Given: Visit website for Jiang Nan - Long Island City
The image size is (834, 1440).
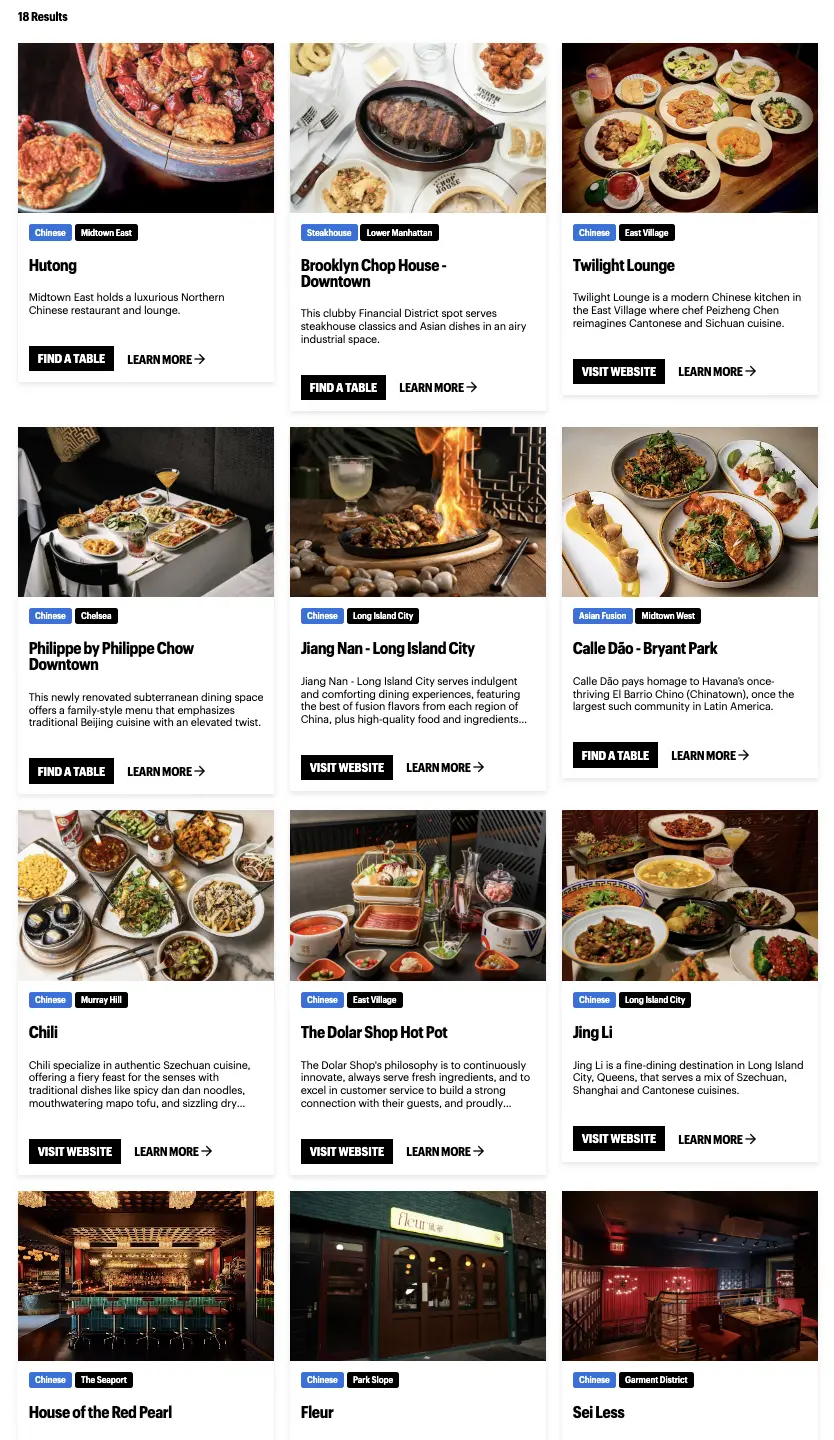Looking at the screenshot, I should 346,767.
